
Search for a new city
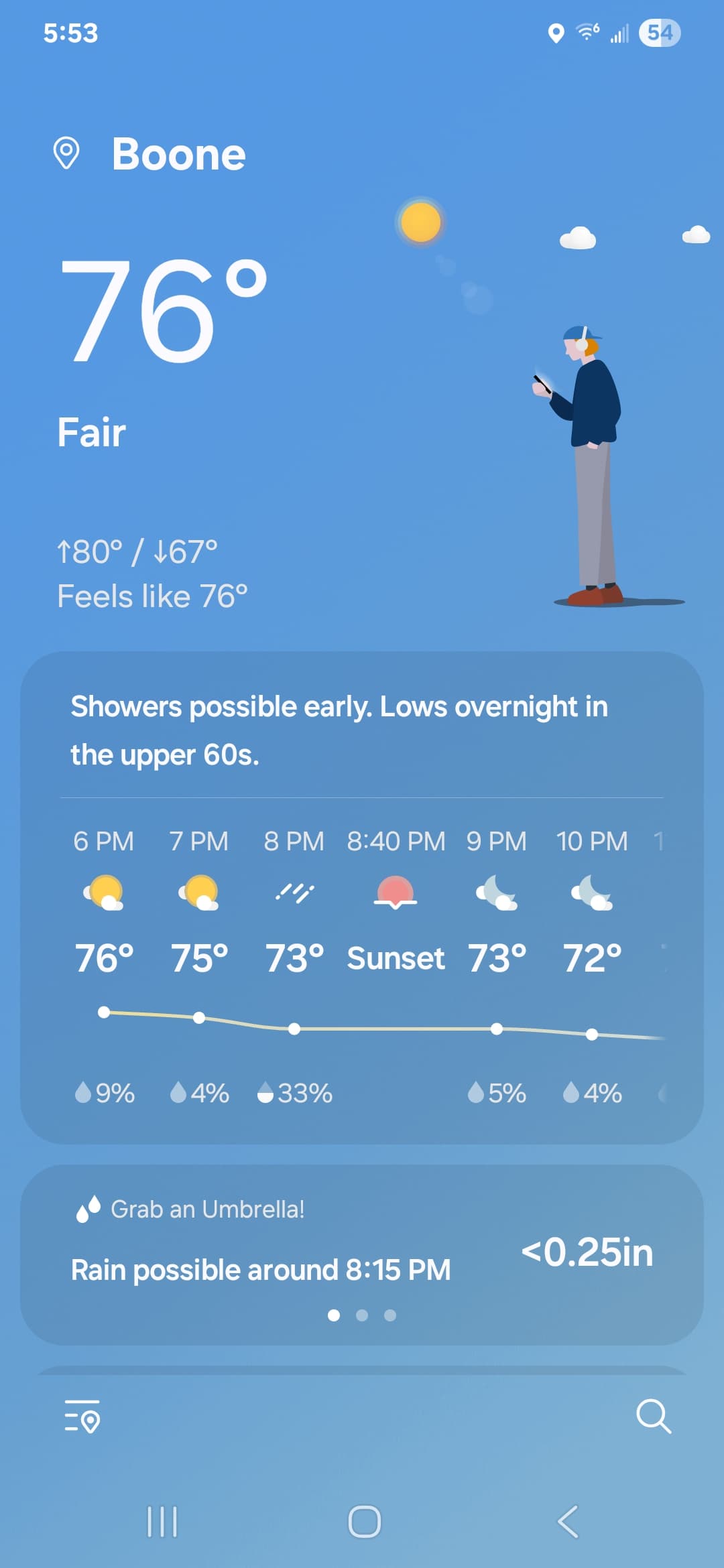(654, 1416)
